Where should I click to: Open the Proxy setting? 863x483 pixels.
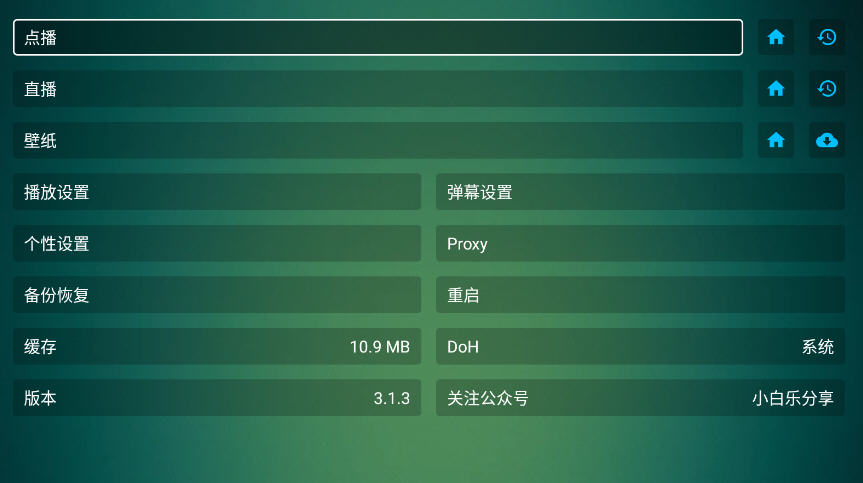pos(640,244)
